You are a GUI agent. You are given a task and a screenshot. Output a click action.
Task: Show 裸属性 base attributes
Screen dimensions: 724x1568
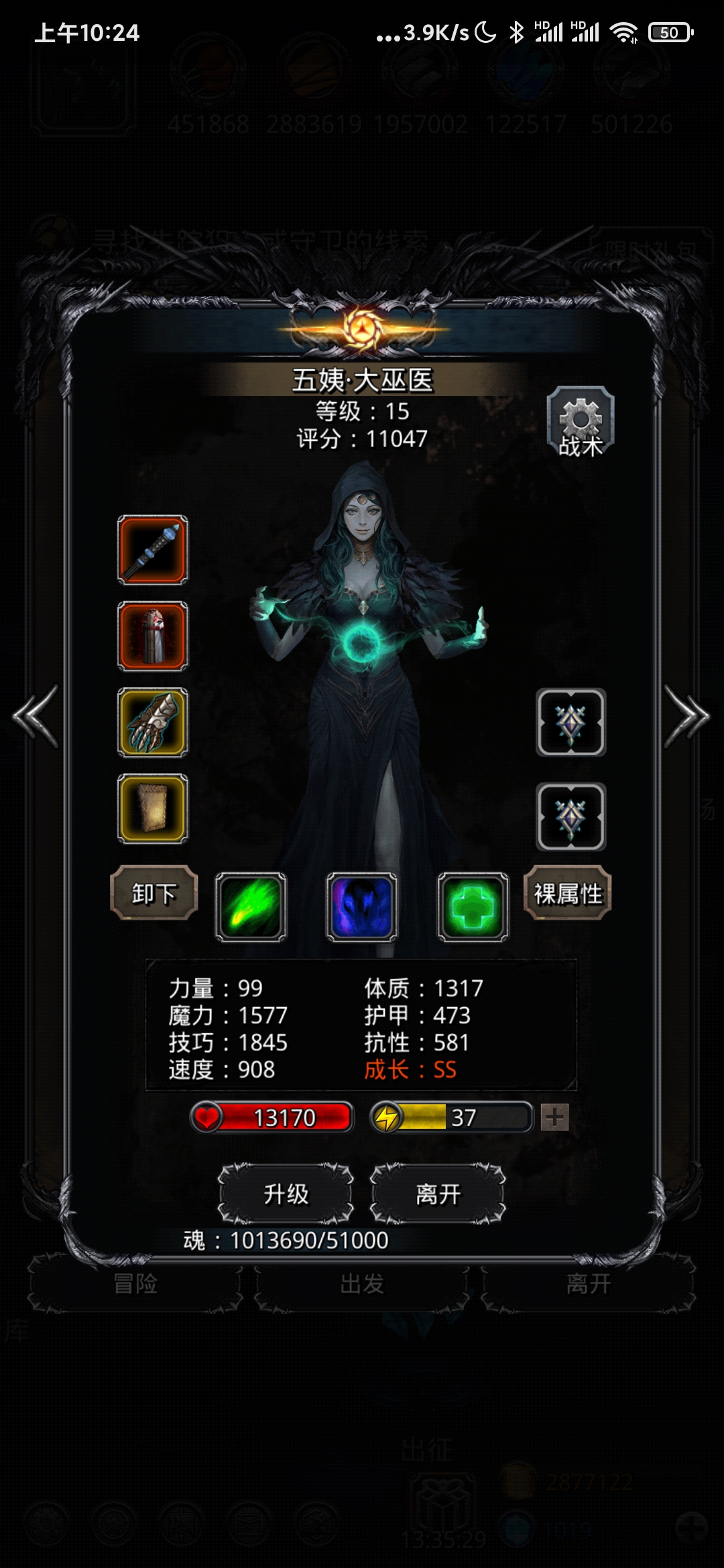(568, 893)
